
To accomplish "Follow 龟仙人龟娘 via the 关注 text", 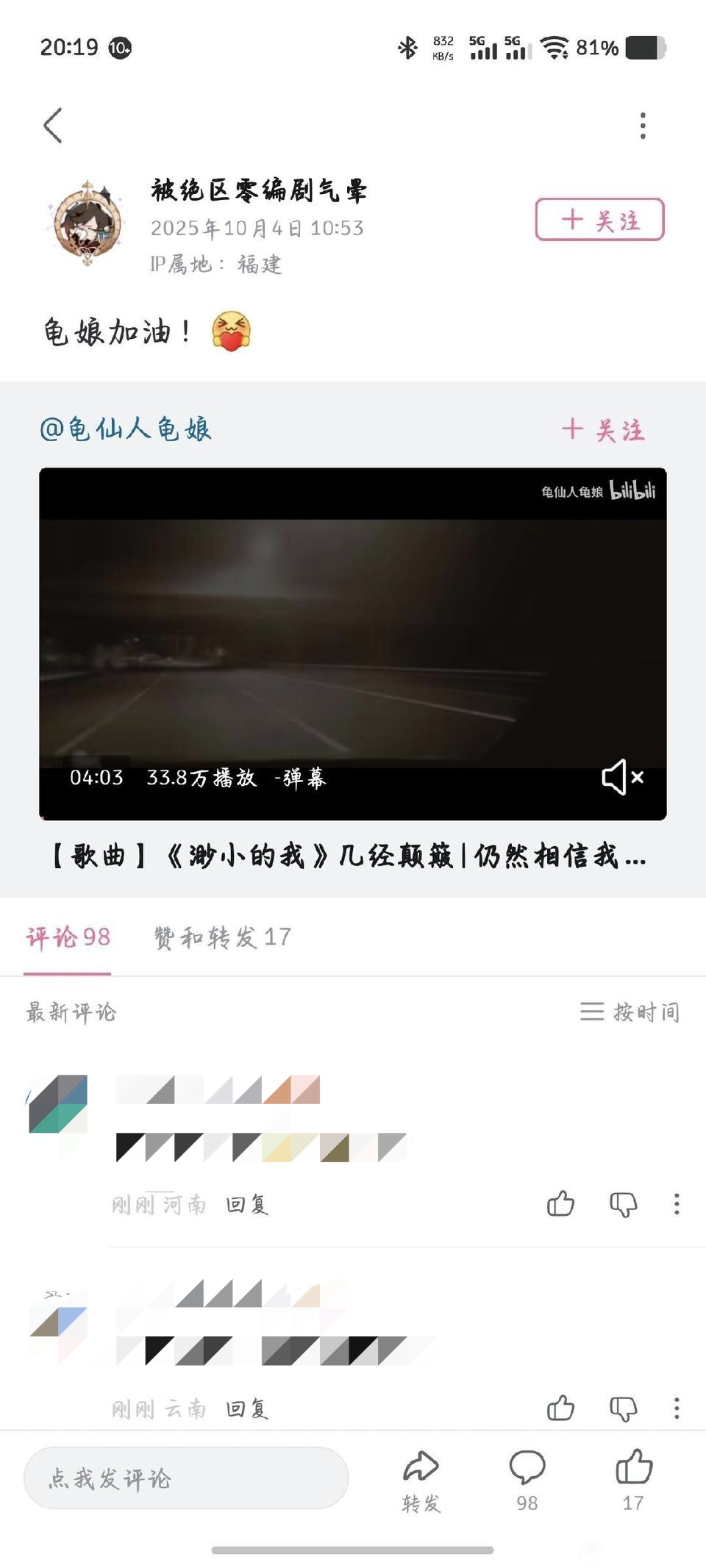I will pyautogui.click(x=603, y=429).
